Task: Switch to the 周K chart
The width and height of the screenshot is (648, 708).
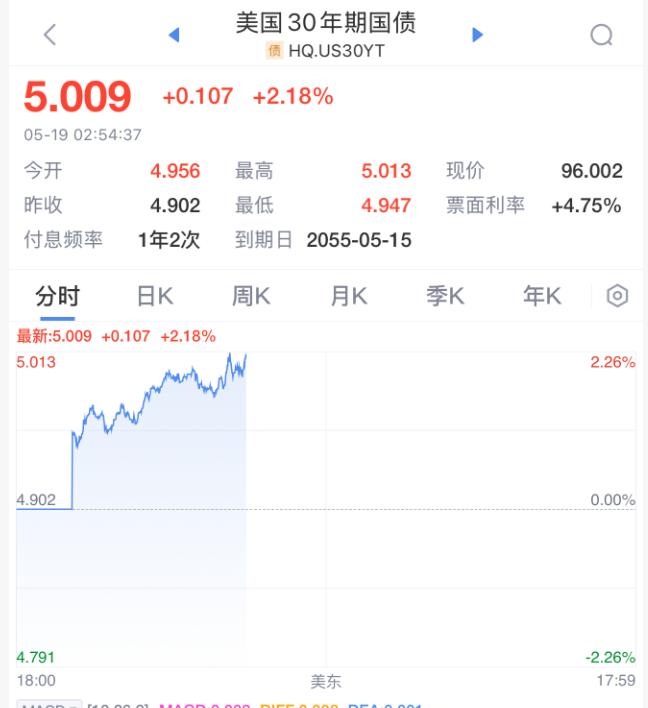Action: coord(251,296)
